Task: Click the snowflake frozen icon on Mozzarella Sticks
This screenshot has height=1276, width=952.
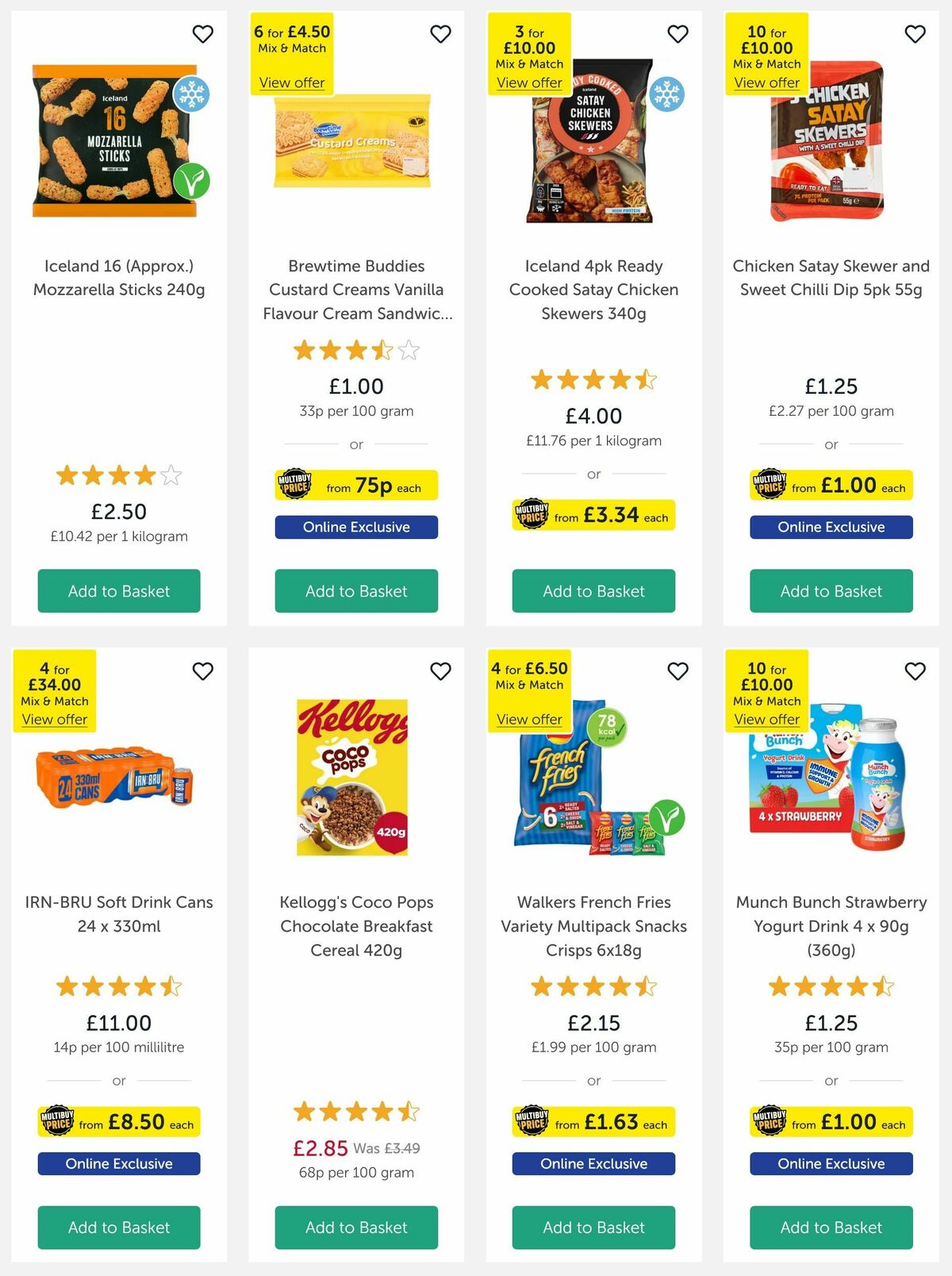Action: click(190, 94)
